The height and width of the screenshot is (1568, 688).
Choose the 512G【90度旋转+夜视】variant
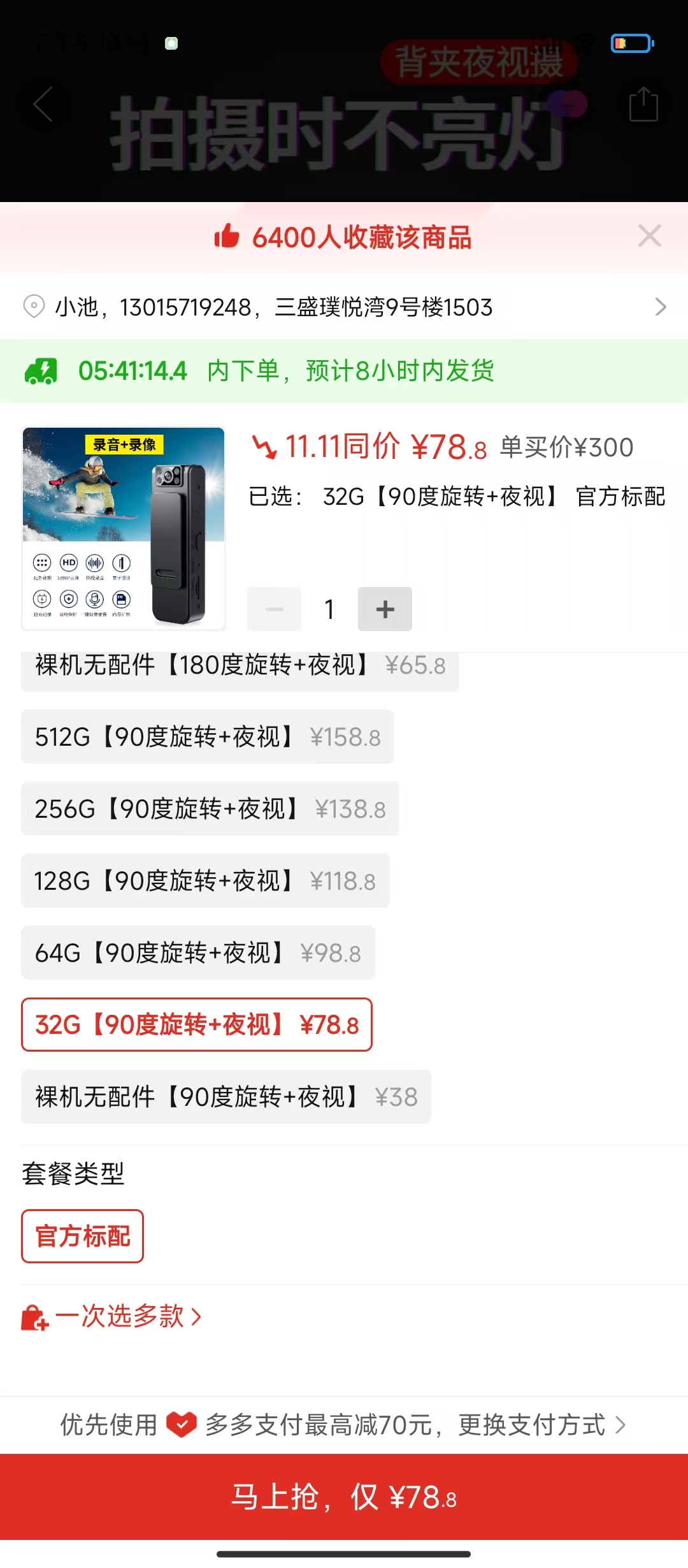[207, 737]
